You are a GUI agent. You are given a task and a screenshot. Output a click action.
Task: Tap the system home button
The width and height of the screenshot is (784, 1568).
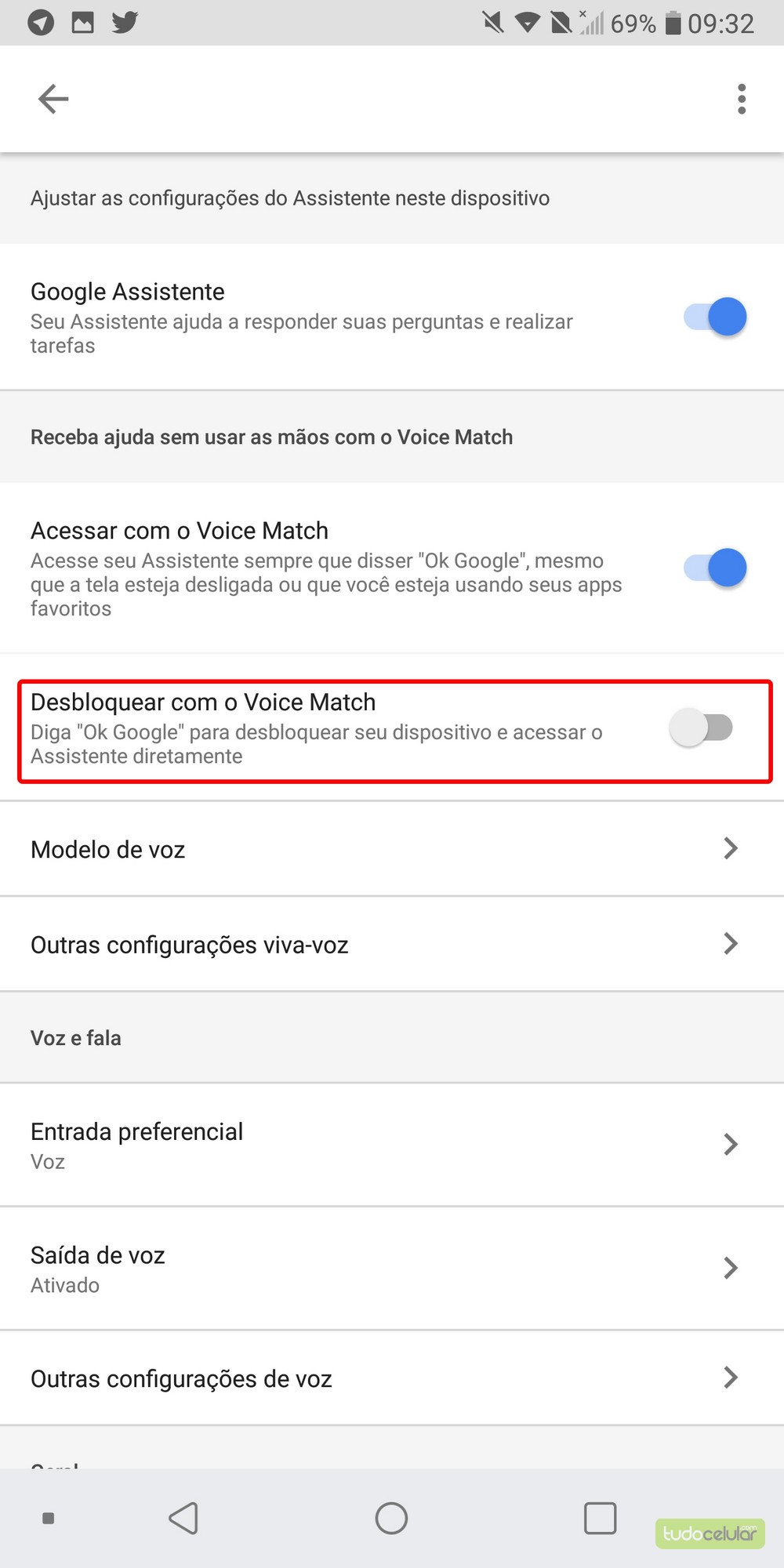(391, 1519)
